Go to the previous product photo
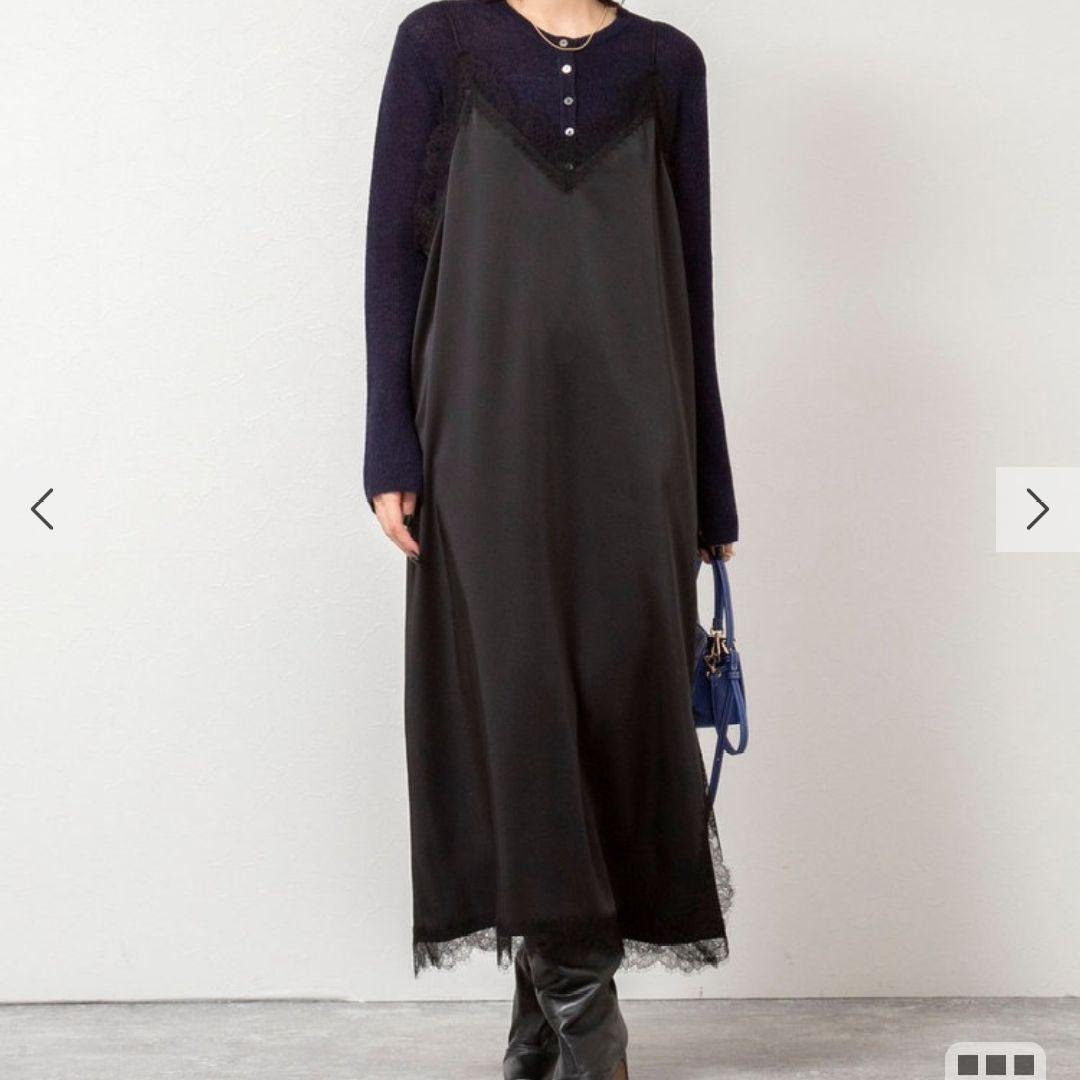1080x1080 pixels. pos(42,509)
